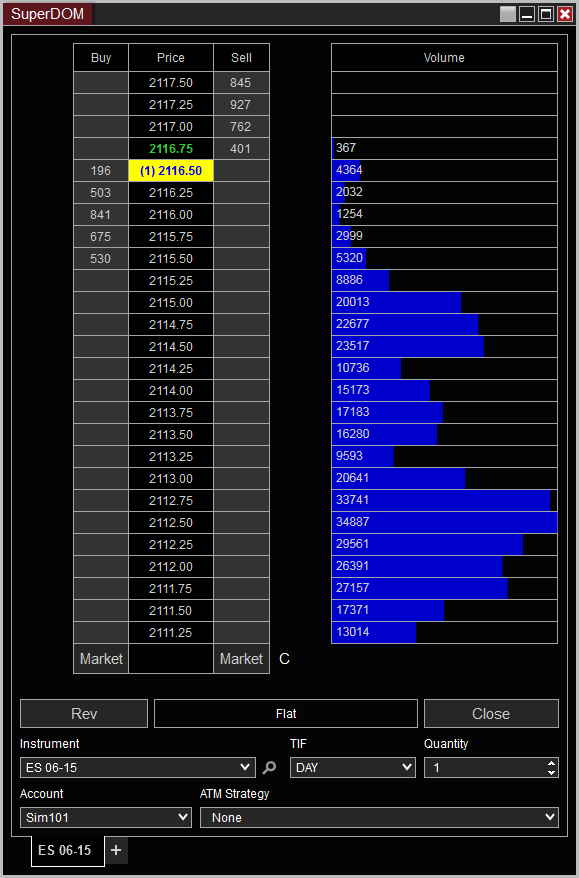Increase the Quantity with the up arrow
Viewport: 579px width, 878px height.
tap(552, 763)
